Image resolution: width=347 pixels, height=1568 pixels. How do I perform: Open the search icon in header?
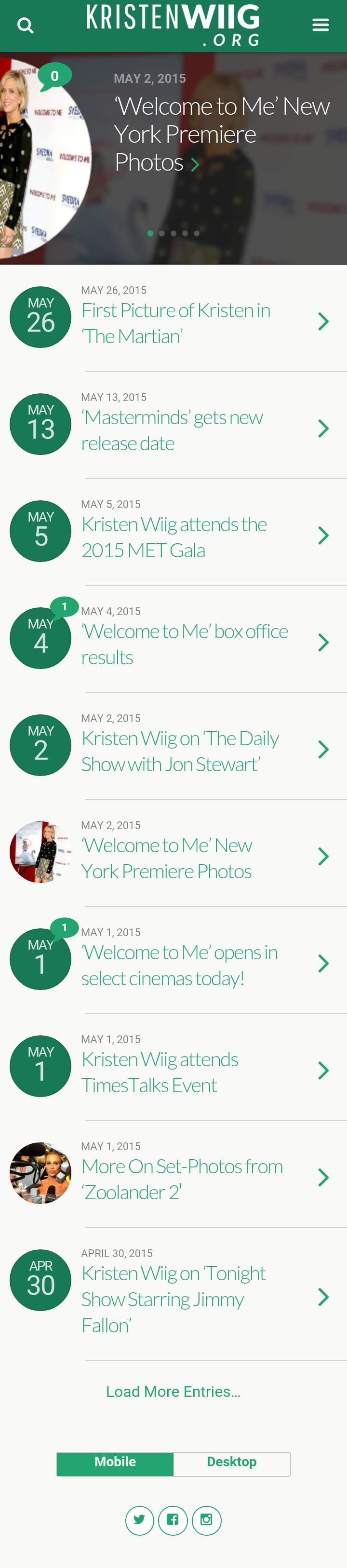(x=25, y=26)
